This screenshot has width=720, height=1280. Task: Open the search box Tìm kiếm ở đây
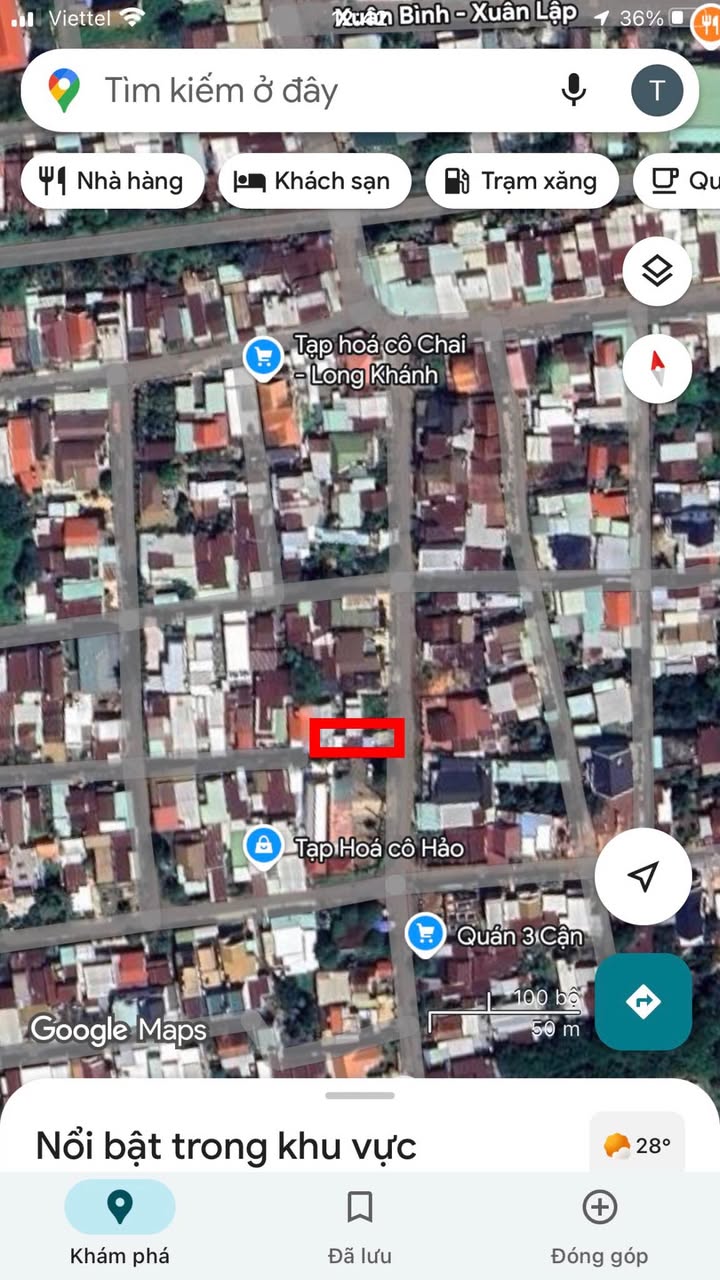pos(300,91)
